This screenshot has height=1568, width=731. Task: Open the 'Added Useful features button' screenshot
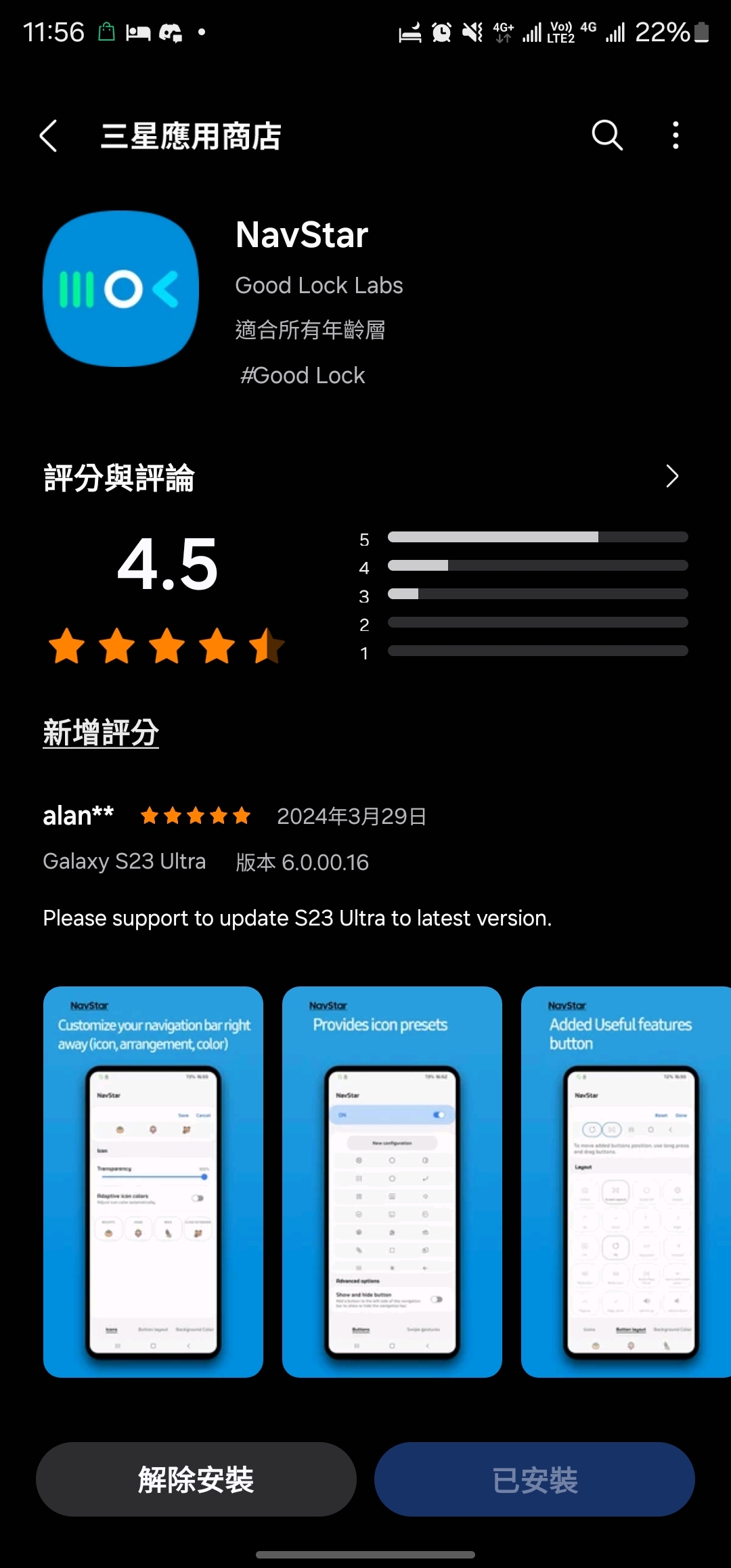(626, 1181)
